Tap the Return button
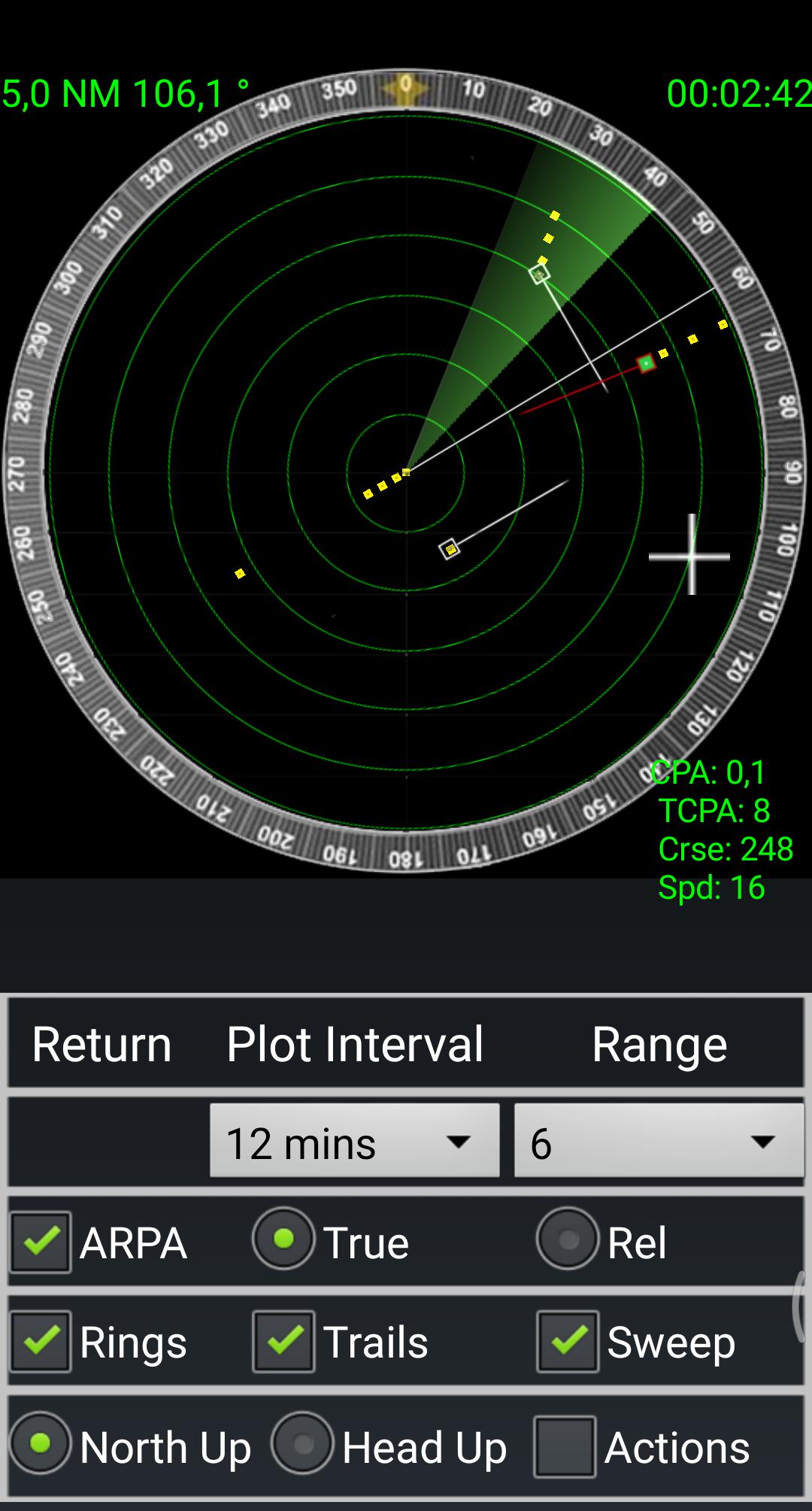812x1511 pixels. [x=101, y=1044]
